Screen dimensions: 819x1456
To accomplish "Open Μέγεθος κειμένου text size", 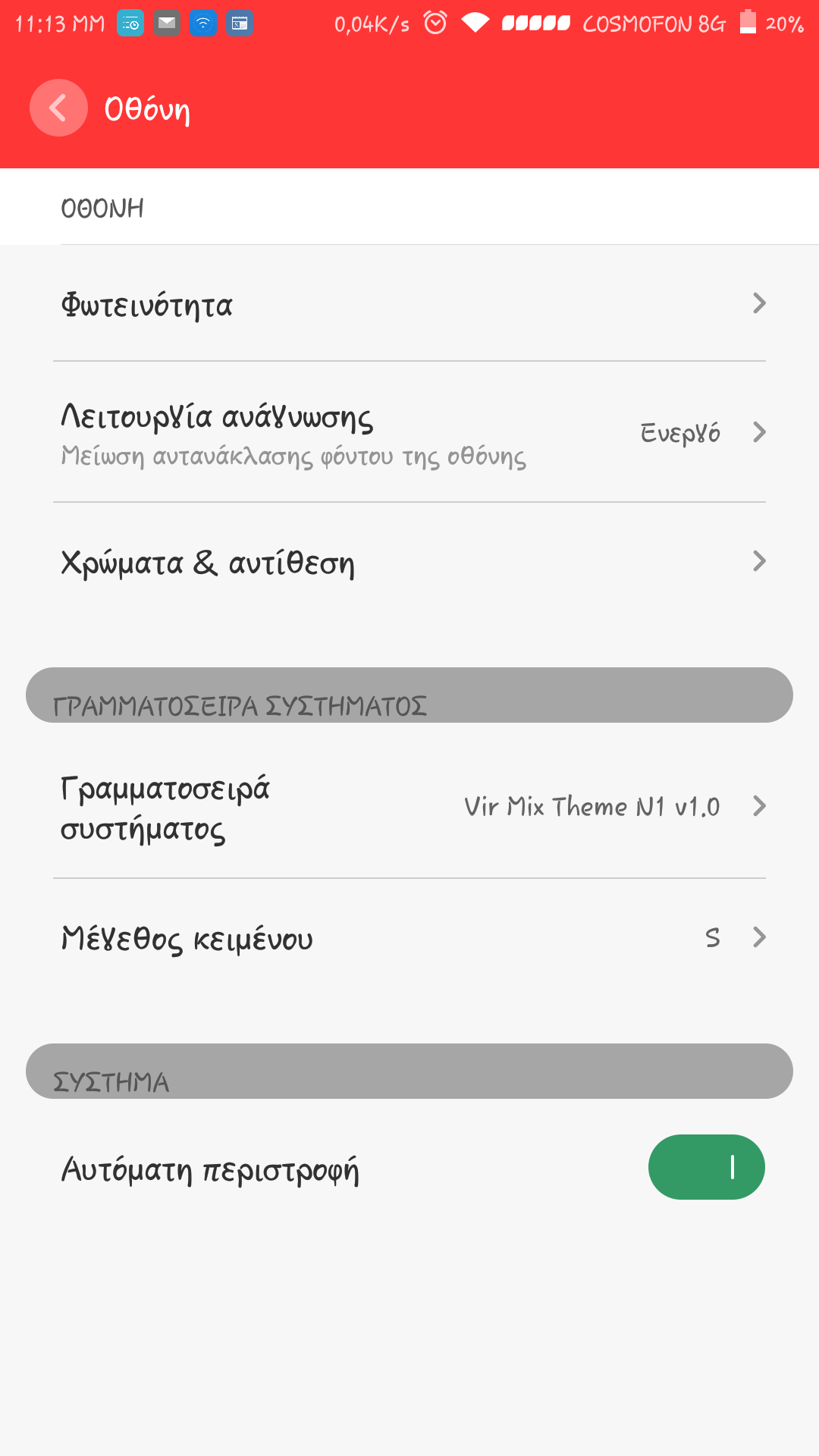I will pyautogui.click(x=409, y=938).
